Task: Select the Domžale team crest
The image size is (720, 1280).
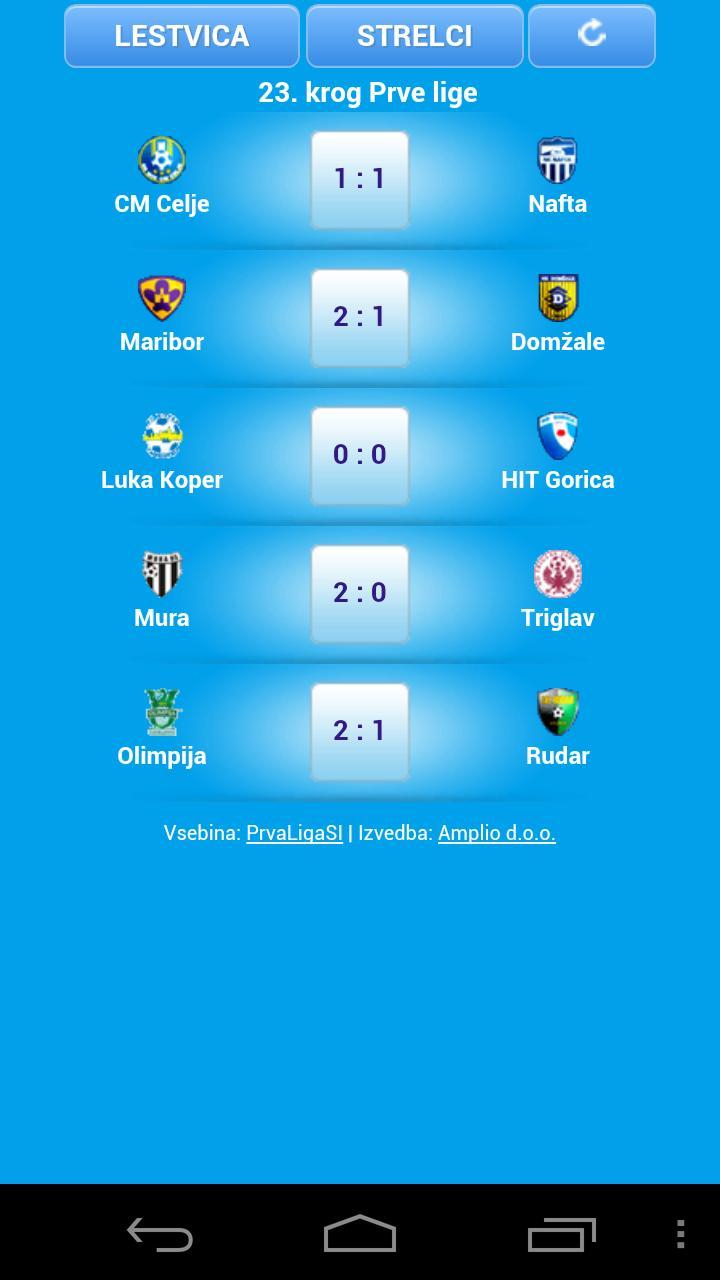Action: coord(557,298)
